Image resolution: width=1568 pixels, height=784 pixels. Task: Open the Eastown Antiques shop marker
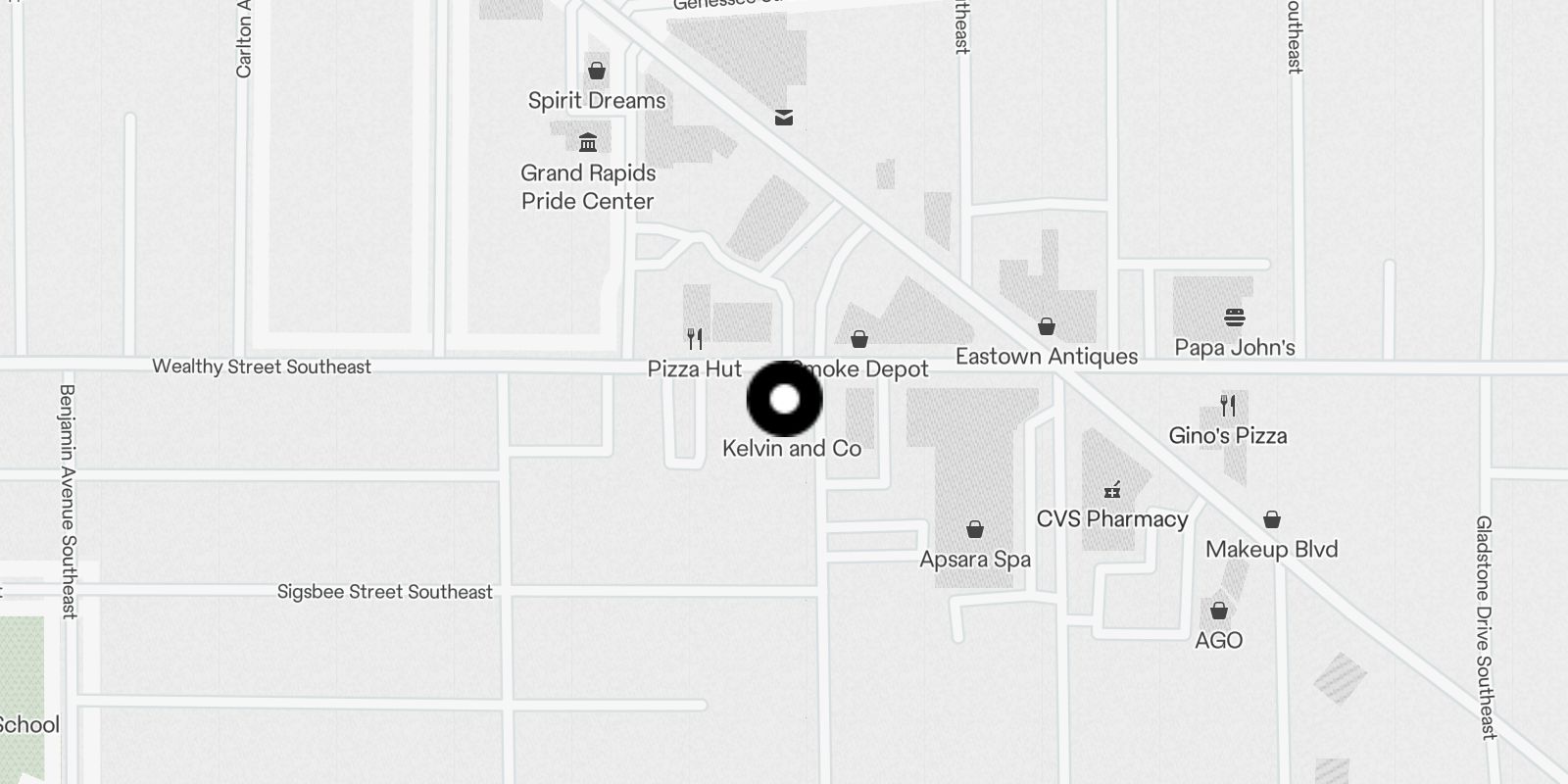click(x=1047, y=326)
